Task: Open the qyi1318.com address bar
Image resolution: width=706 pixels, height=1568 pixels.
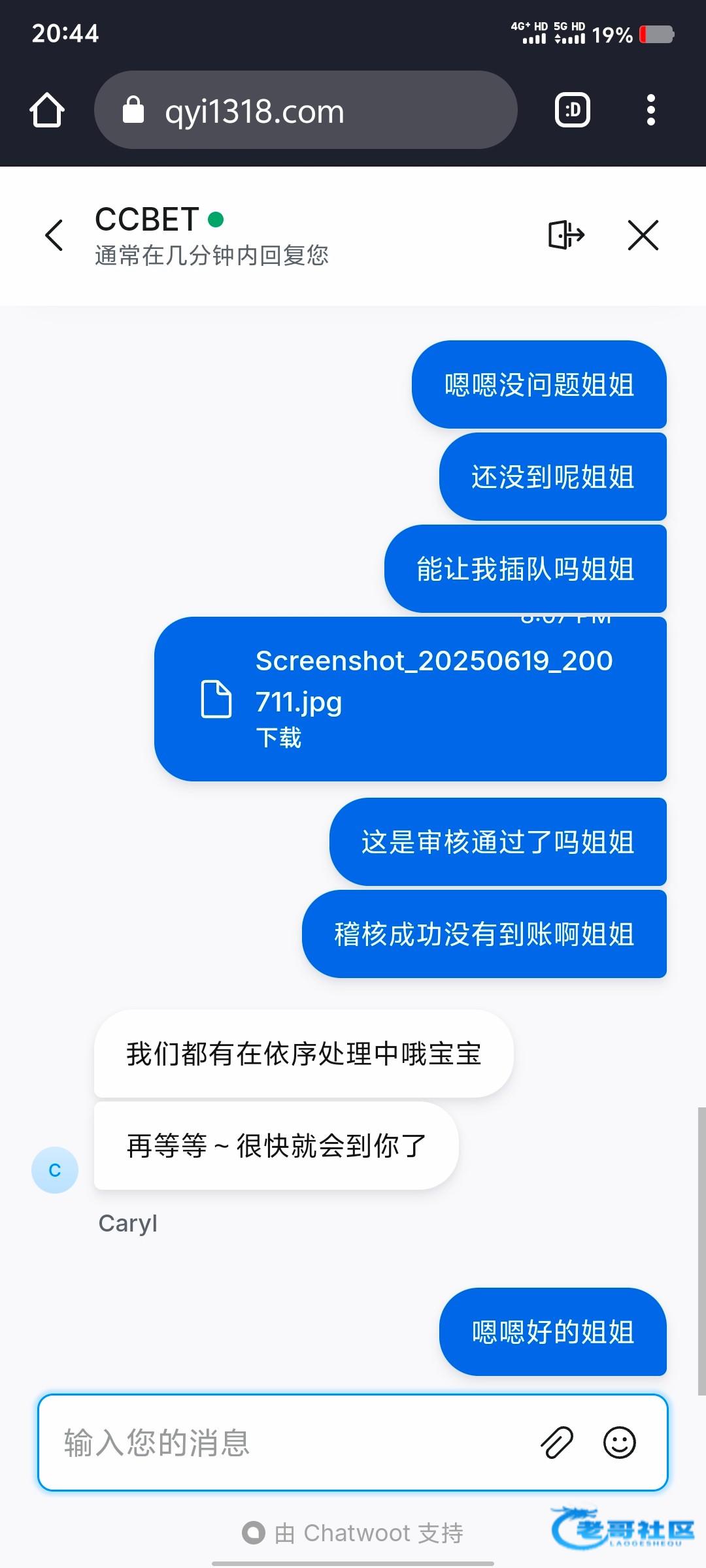Action: tap(306, 110)
